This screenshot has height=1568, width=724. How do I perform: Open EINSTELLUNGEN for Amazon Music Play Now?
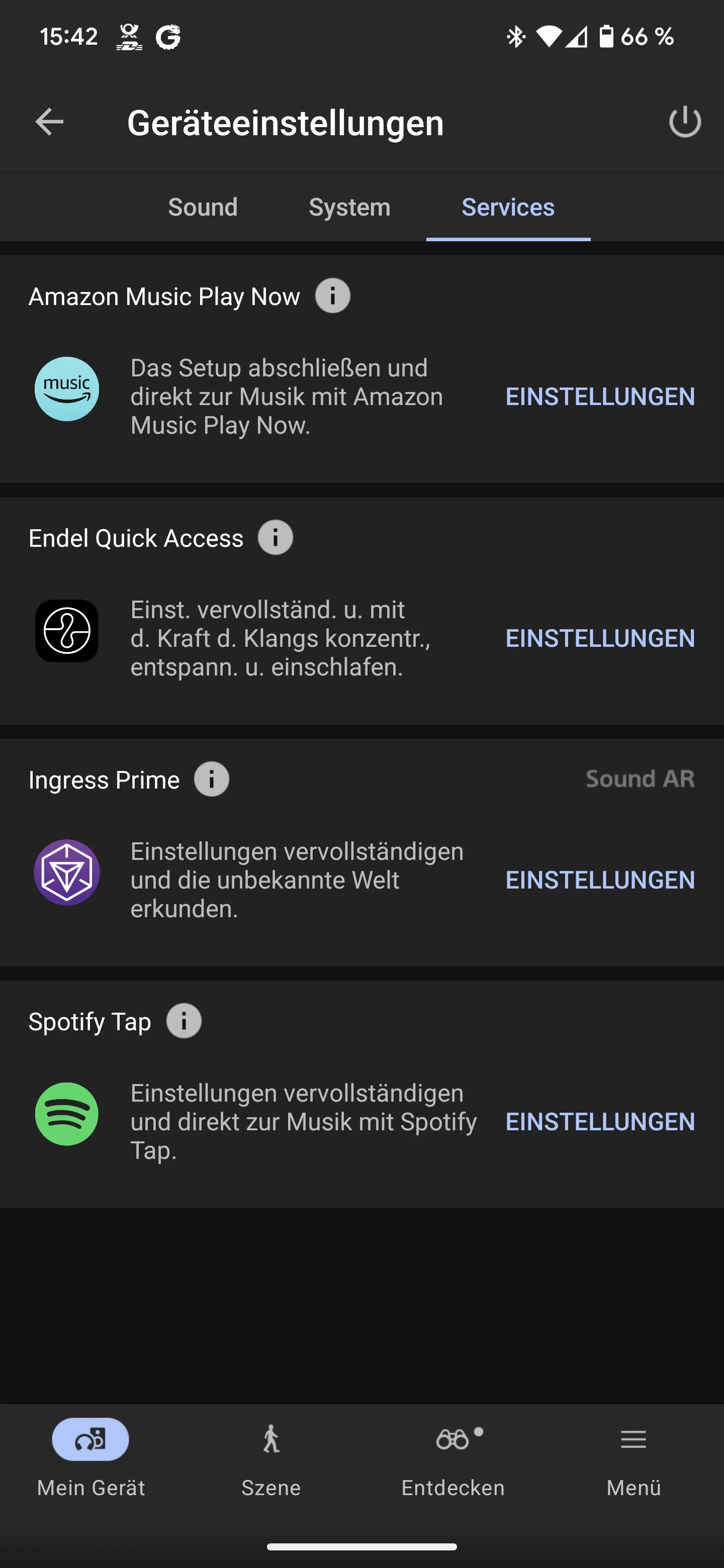pyautogui.click(x=600, y=396)
